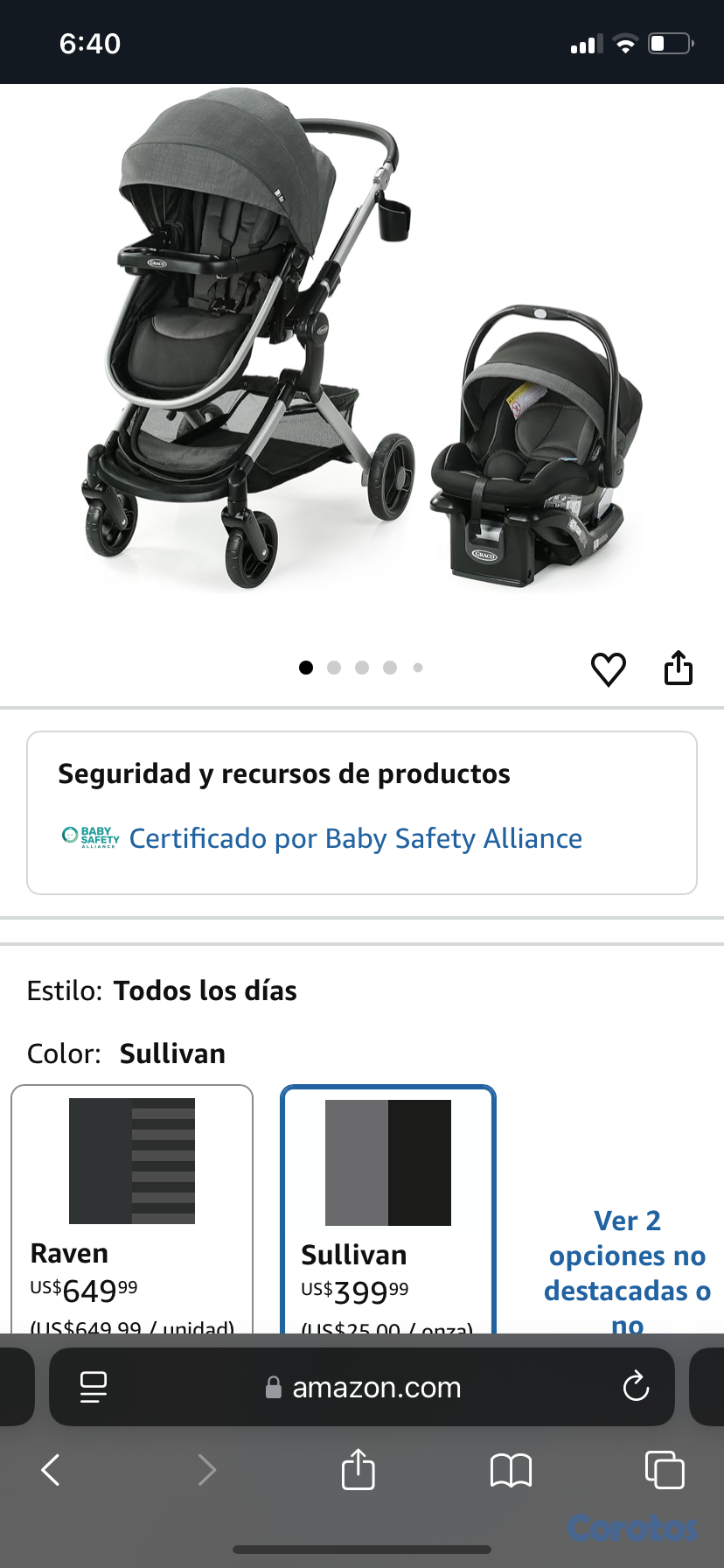This screenshot has width=724, height=1568.
Task: Tap the Wi-Fi indicator in the status bar
Action: pos(626,41)
